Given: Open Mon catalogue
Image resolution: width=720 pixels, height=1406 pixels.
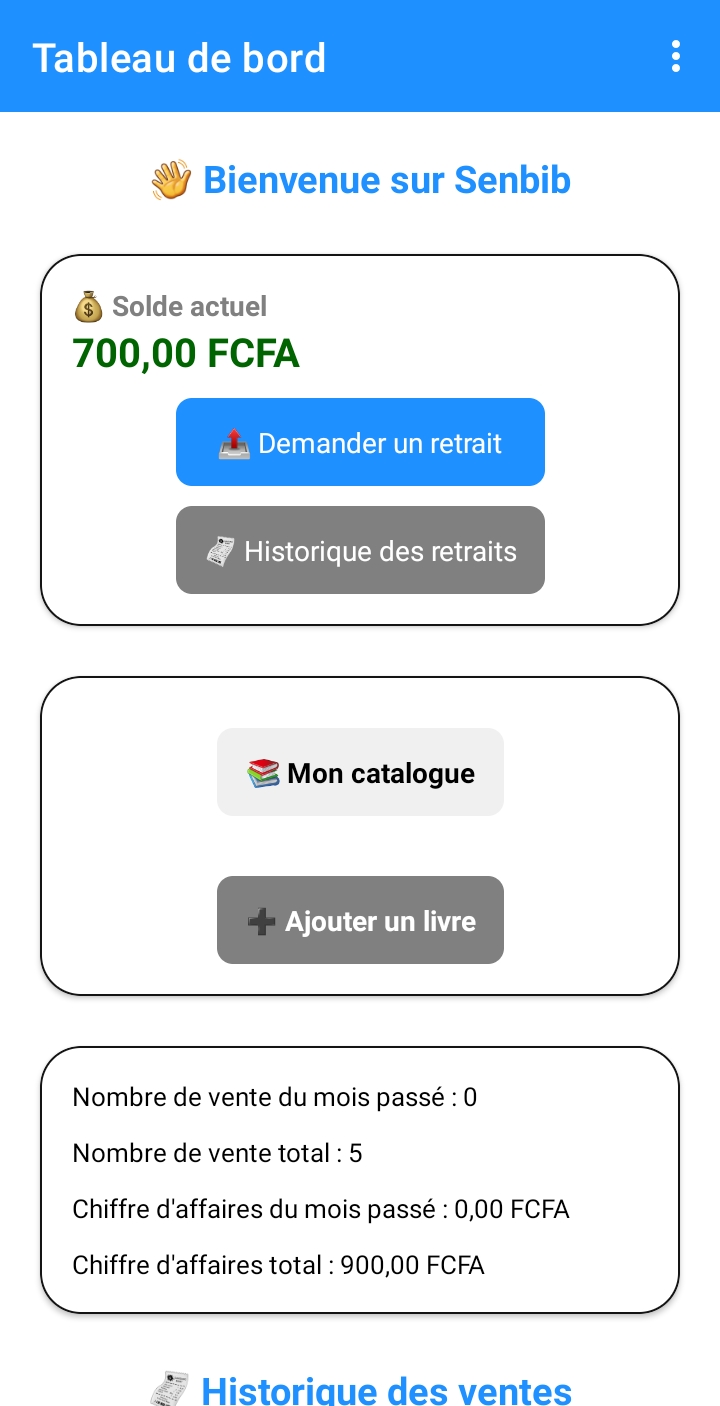Looking at the screenshot, I should click(x=360, y=772).
